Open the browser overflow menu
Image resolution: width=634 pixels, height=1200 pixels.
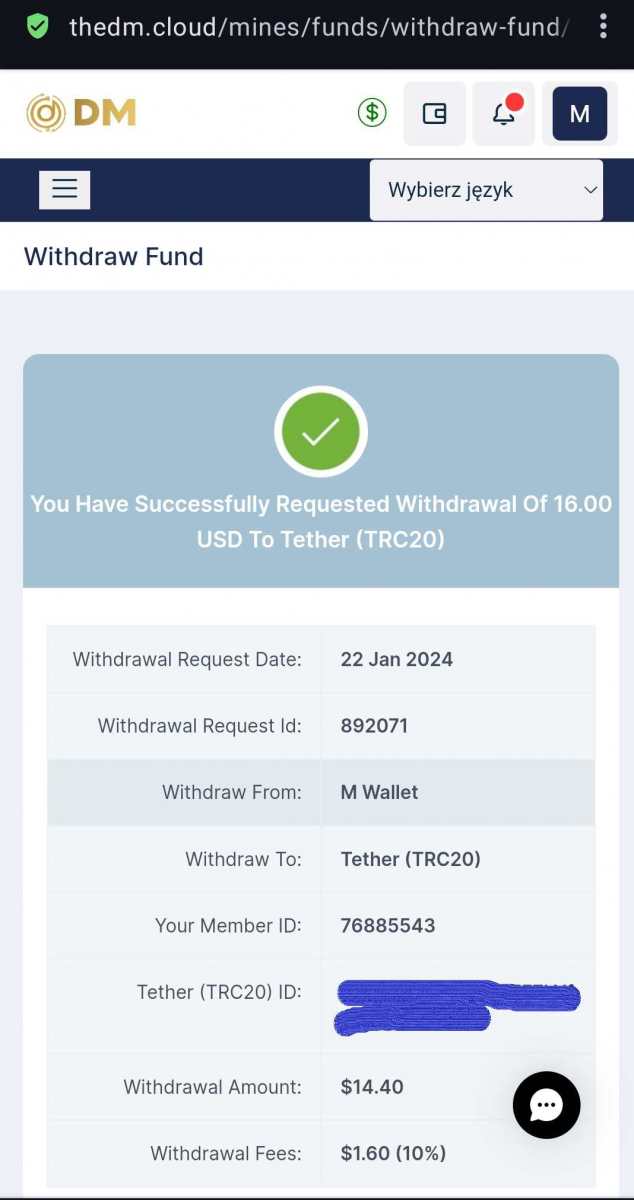(x=602, y=27)
